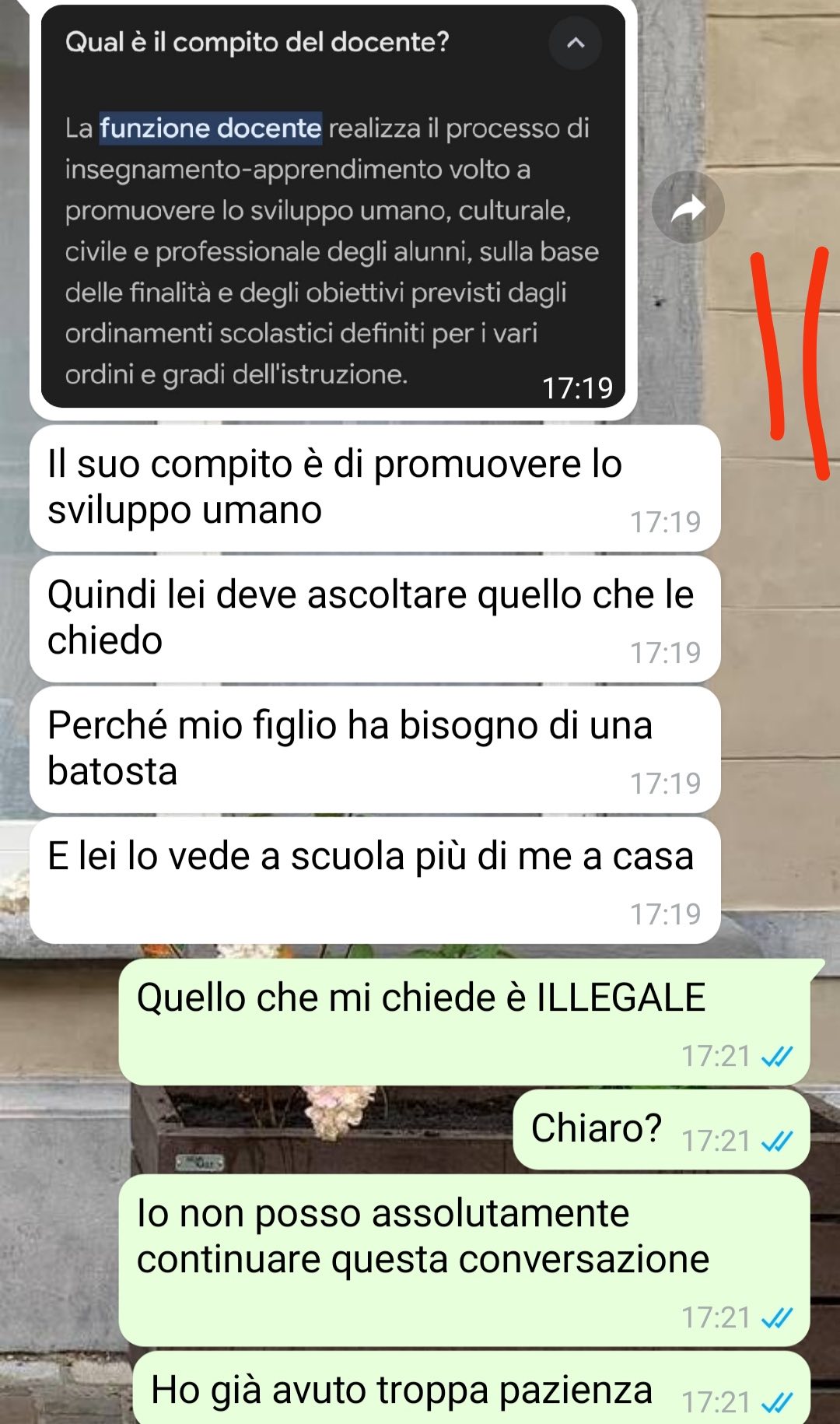This screenshot has width=840, height=1424.
Task: Forward the shared screenshot message
Action: tap(688, 208)
